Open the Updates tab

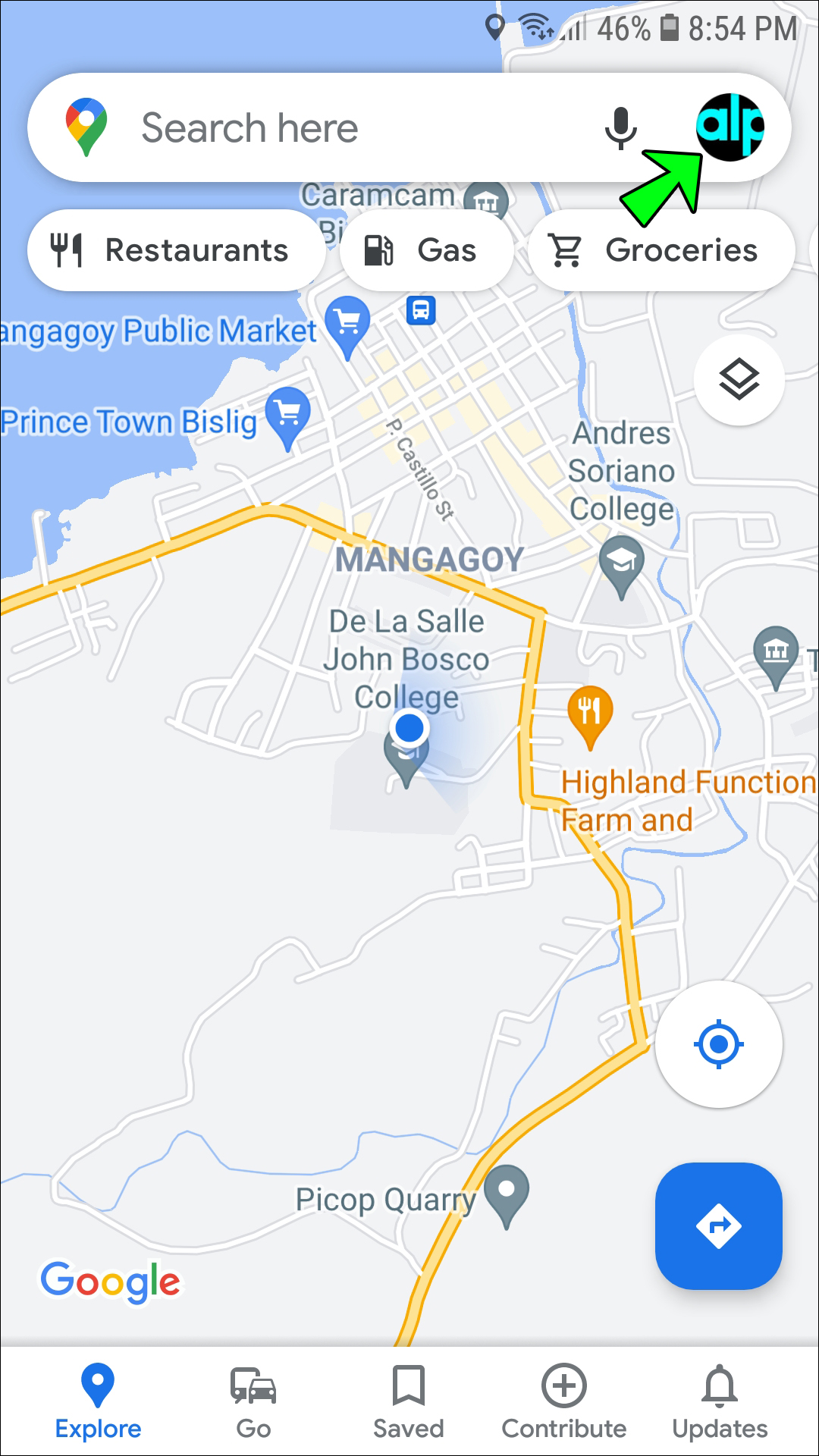tap(720, 1401)
